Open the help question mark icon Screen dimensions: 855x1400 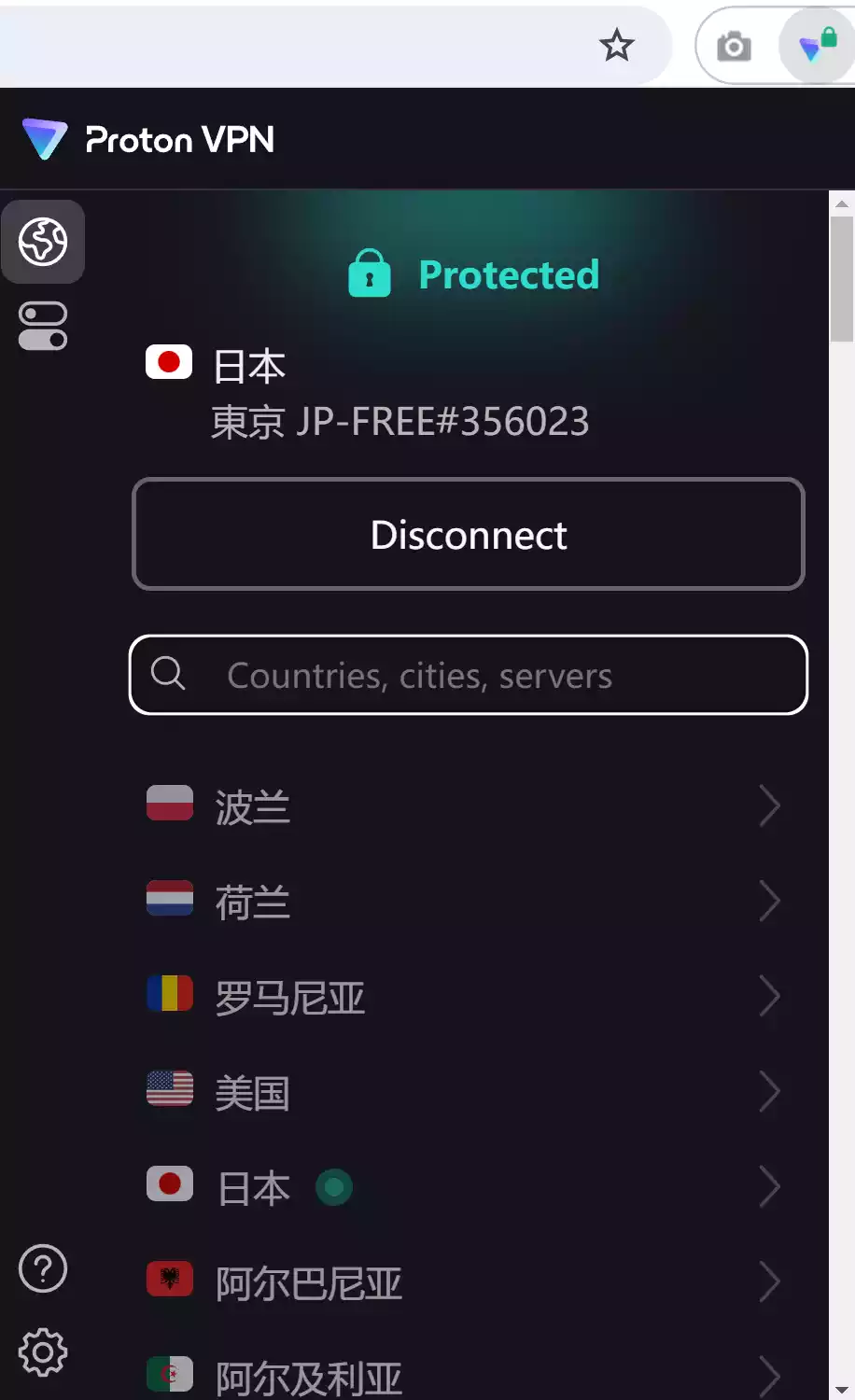pos(43,1269)
